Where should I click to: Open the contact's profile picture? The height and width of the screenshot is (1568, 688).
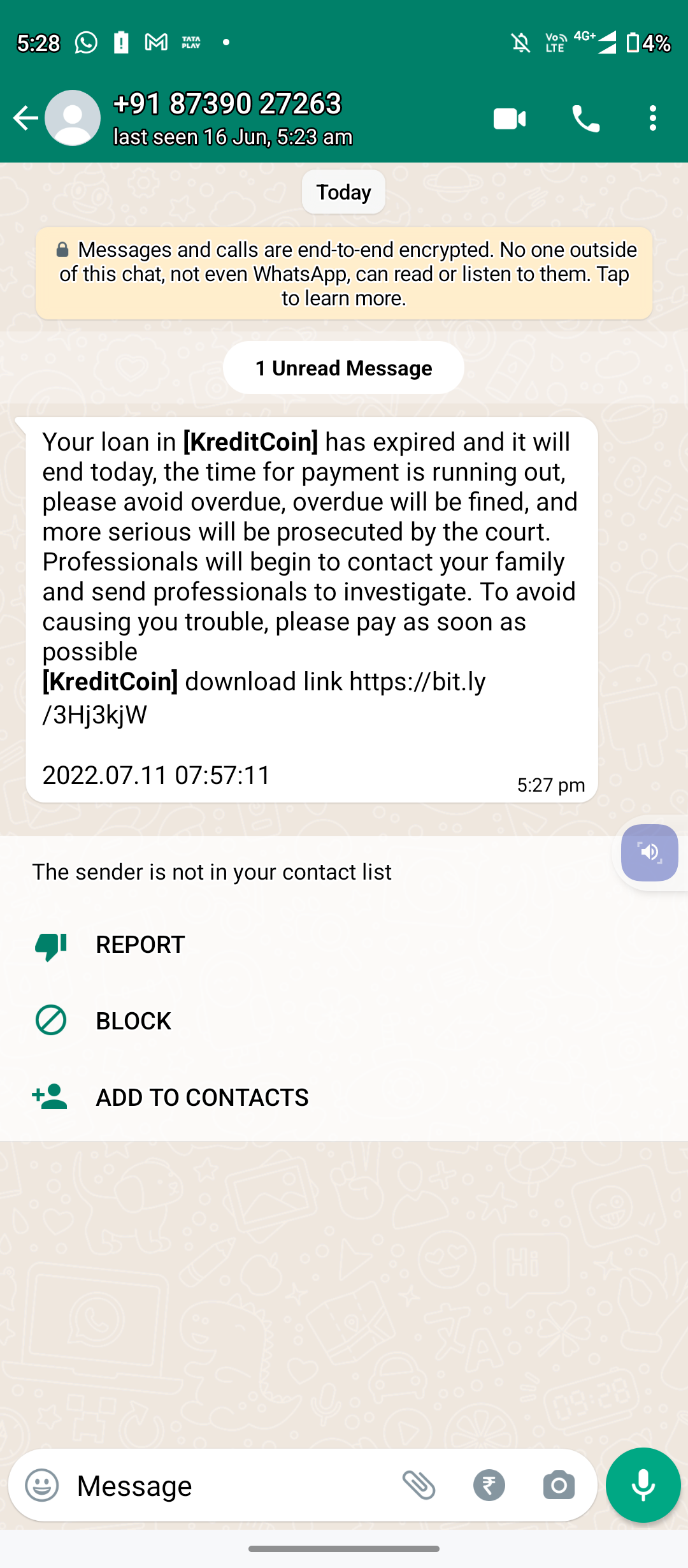point(73,118)
